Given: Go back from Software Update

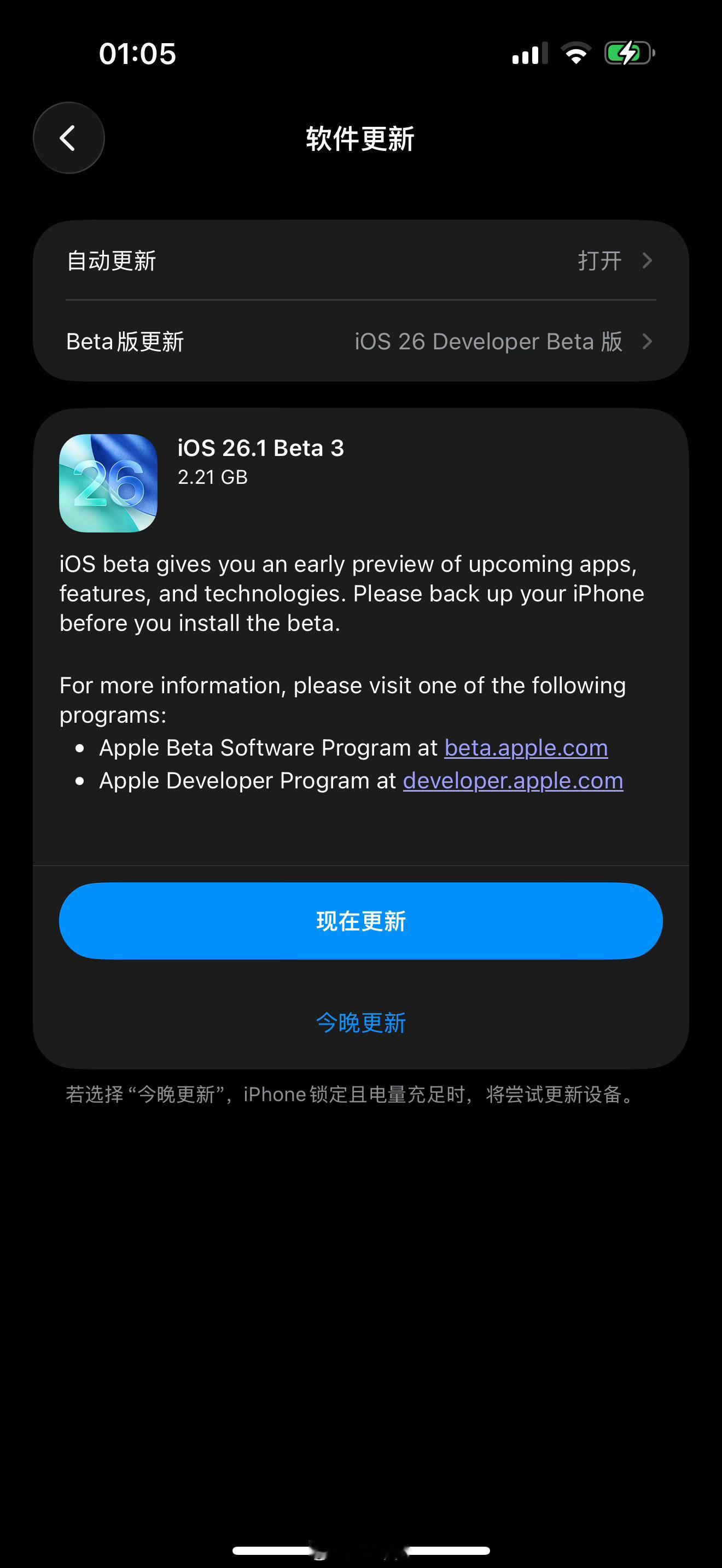Looking at the screenshot, I should (68, 138).
